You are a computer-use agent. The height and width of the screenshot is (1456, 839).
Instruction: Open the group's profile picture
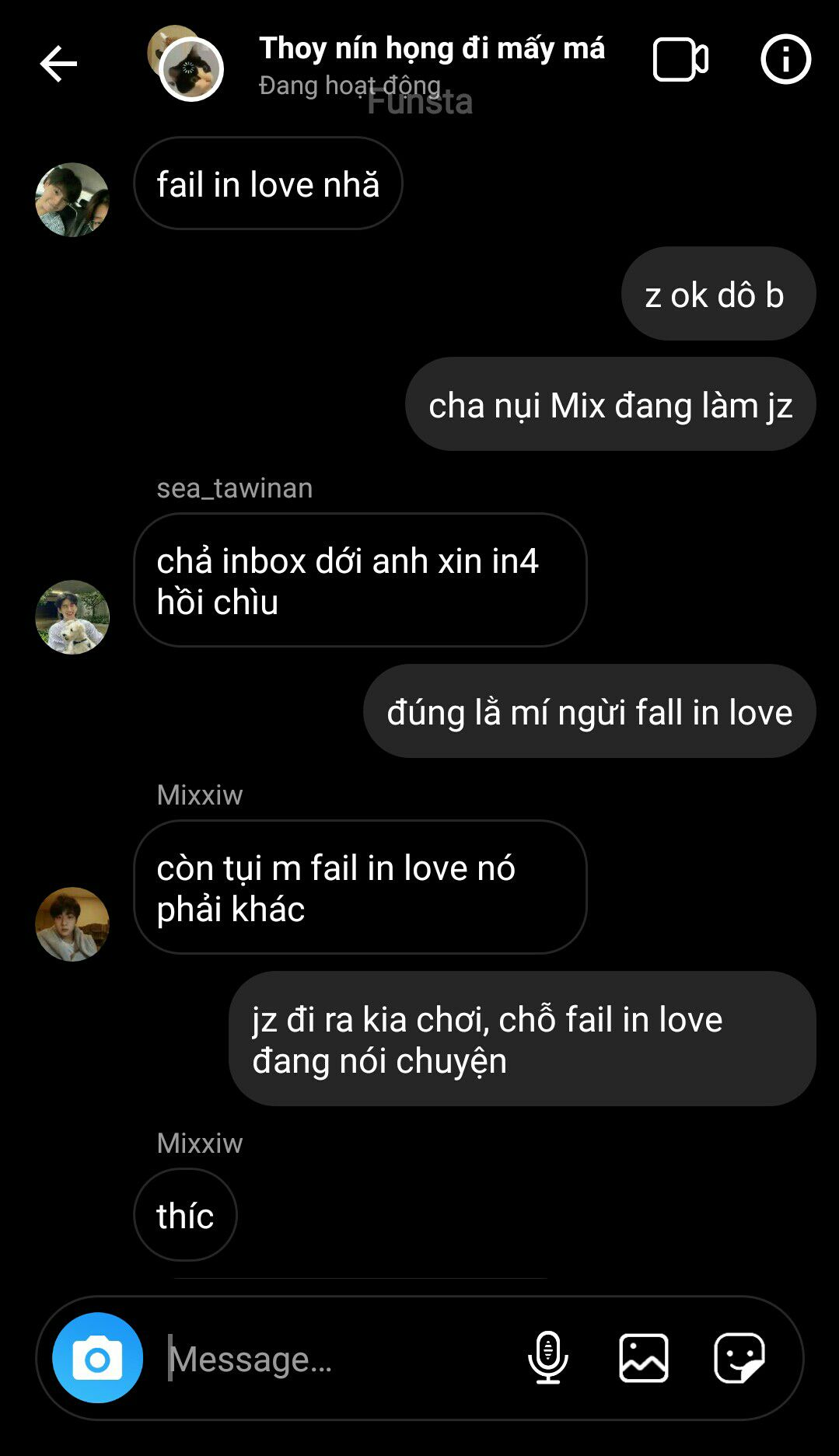point(186,64)
